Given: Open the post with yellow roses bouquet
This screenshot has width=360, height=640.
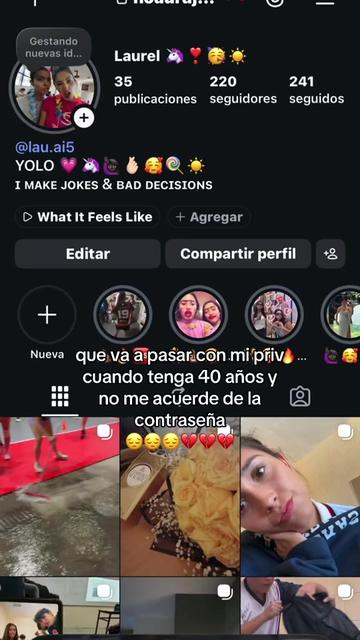Looking at the screenshot, I should 180,496.
